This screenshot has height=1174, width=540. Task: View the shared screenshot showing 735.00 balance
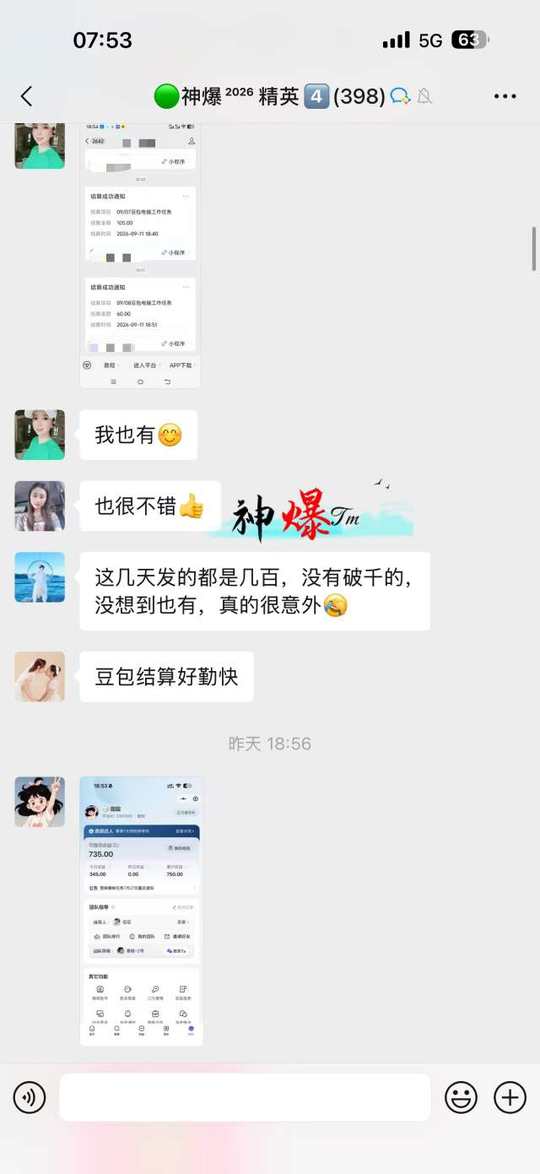coord(141,910)
